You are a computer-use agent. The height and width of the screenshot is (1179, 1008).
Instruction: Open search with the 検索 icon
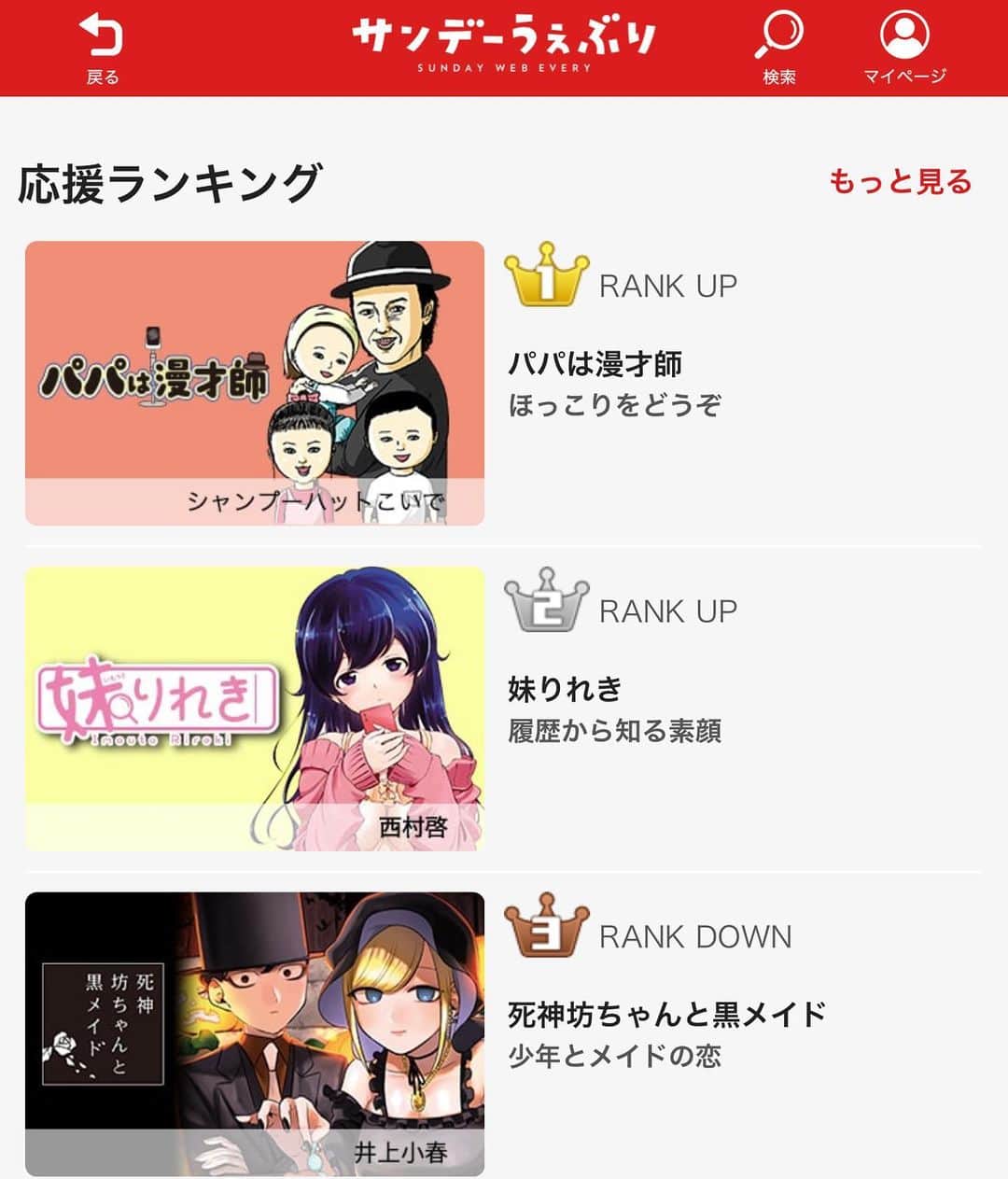click(778, 49)
